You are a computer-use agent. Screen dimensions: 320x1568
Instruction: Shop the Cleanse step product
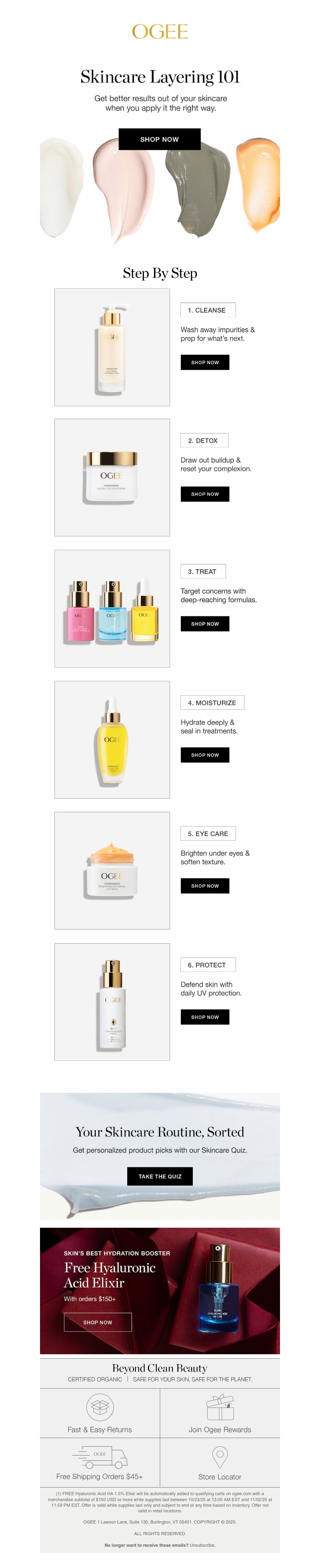[204, 362]
